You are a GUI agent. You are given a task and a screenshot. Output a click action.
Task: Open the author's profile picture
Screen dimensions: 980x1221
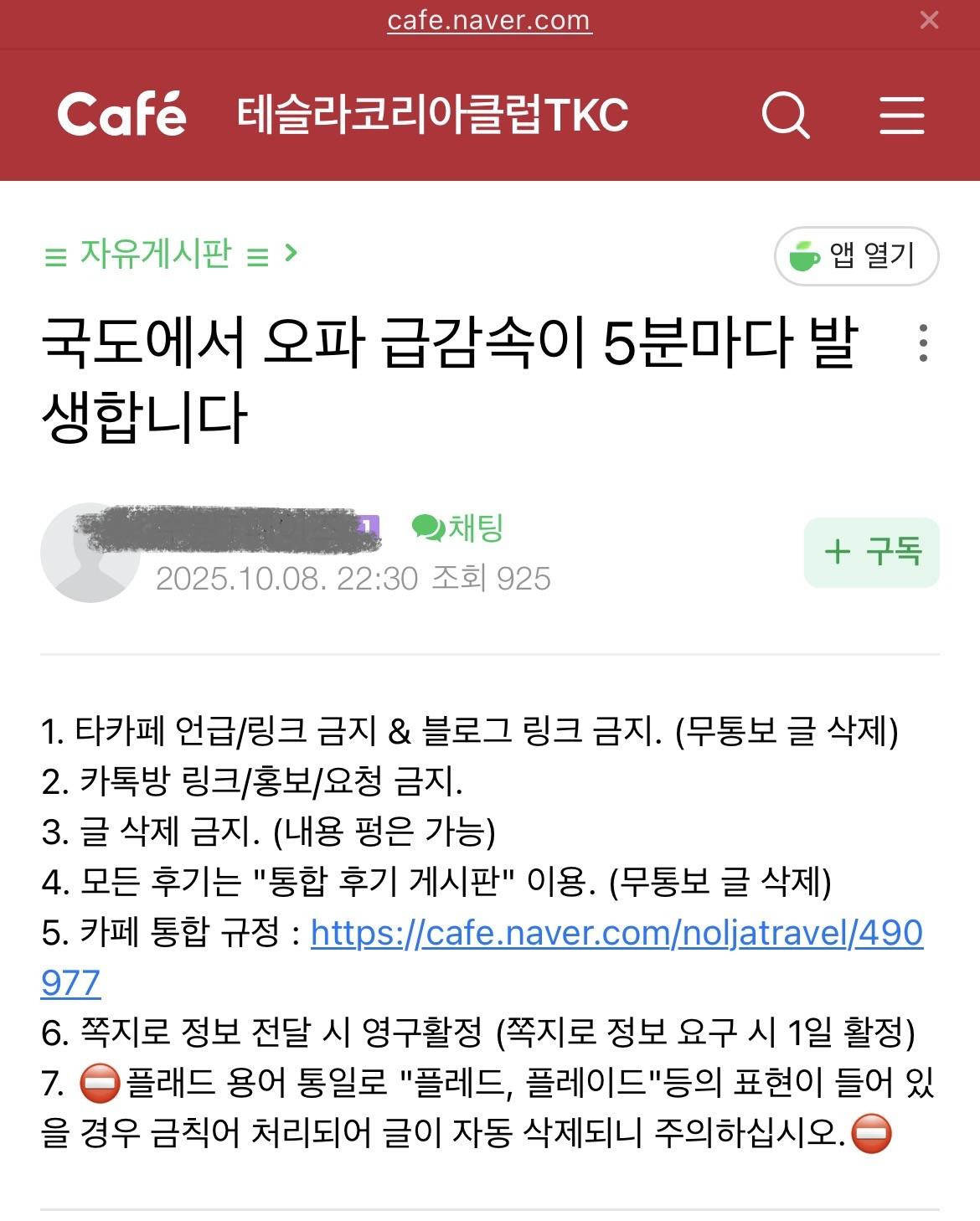(x=89, y=554)
